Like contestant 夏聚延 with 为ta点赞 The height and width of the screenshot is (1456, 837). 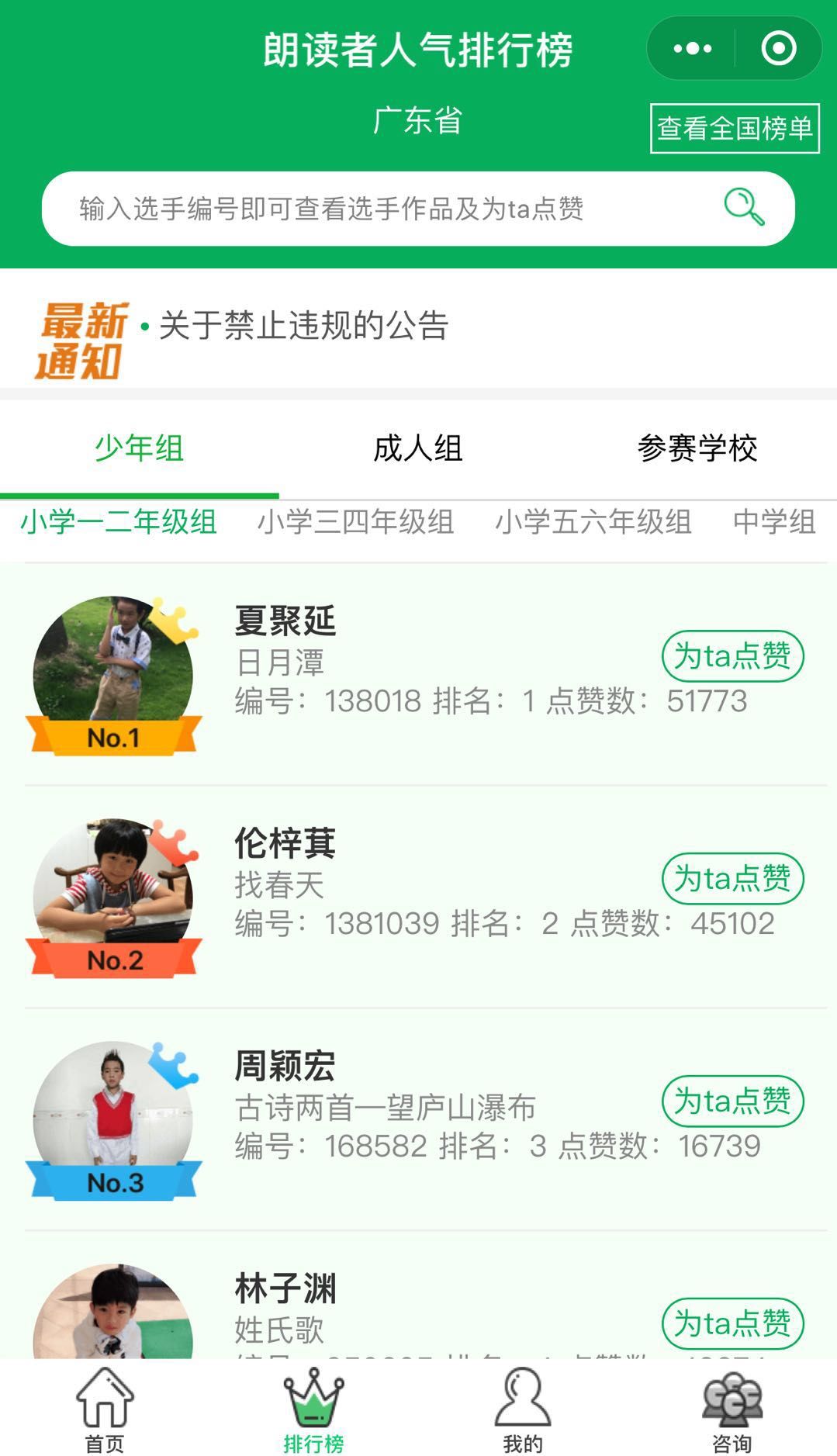tap(732, 656)
